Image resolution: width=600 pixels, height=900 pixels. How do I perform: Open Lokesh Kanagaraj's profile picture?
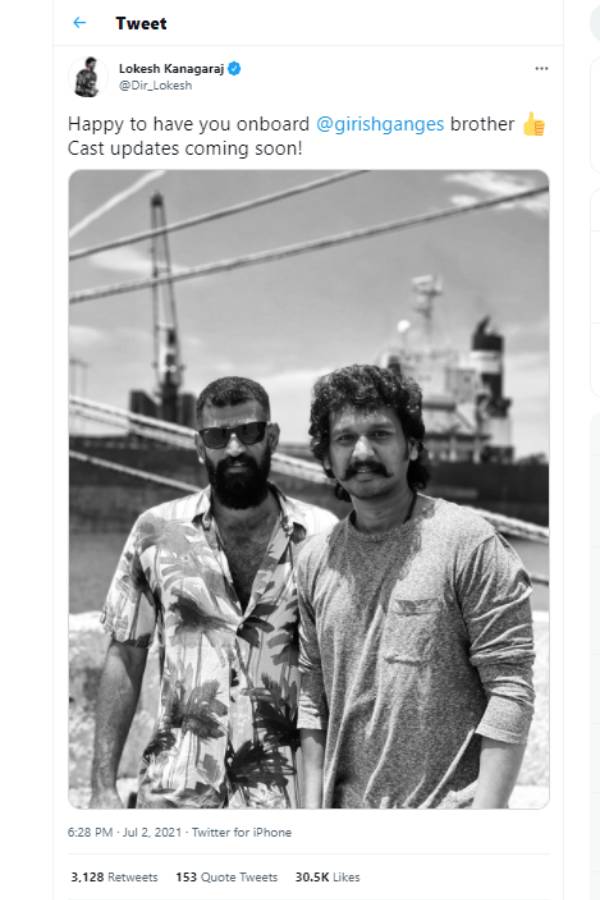click(87, 77)
